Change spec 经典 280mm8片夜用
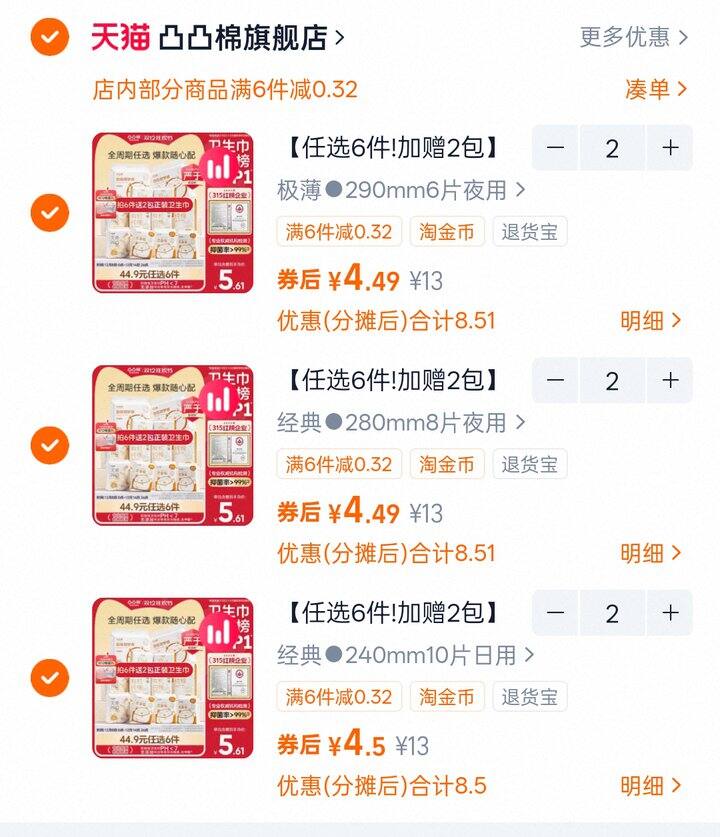 [401, 423]
